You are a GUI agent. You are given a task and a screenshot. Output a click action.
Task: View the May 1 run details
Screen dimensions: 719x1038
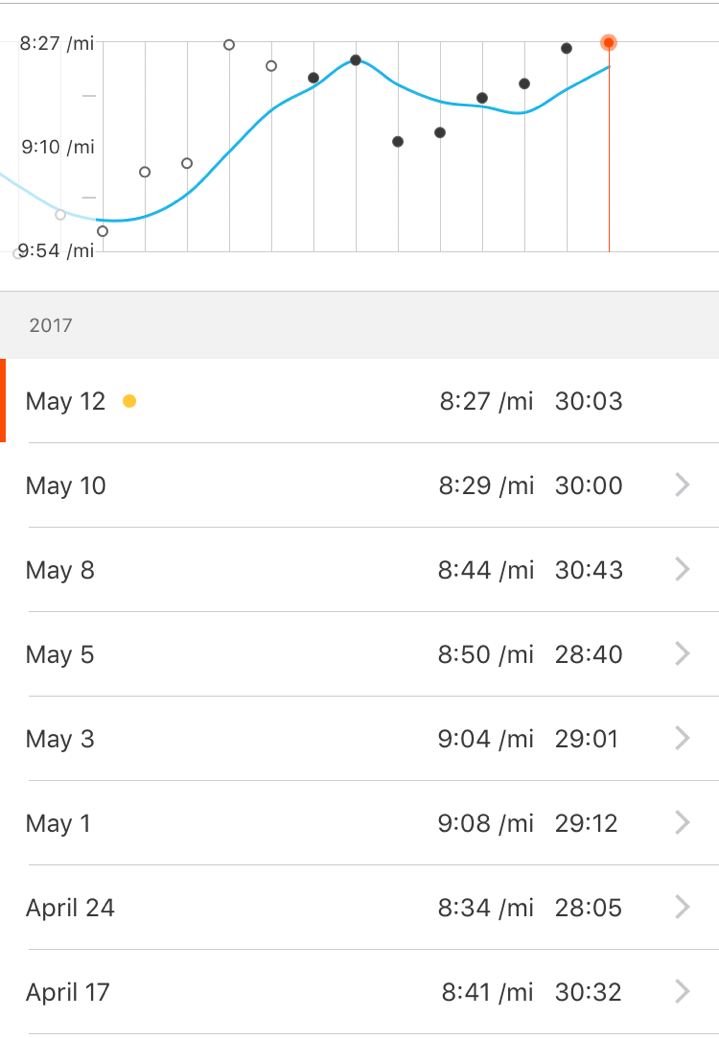(x=360, y=824)
